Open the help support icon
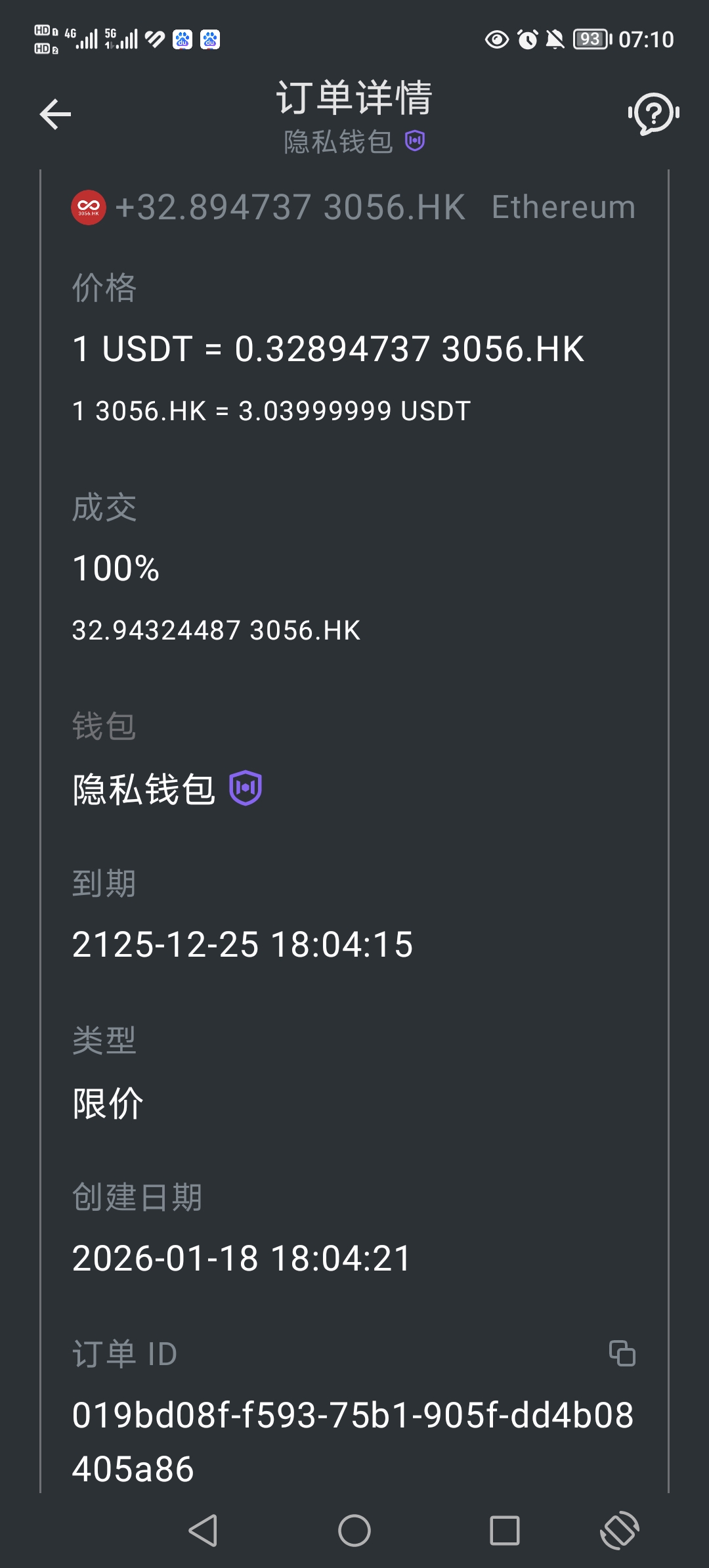The image size is (709, 1568). coord(653,114)
